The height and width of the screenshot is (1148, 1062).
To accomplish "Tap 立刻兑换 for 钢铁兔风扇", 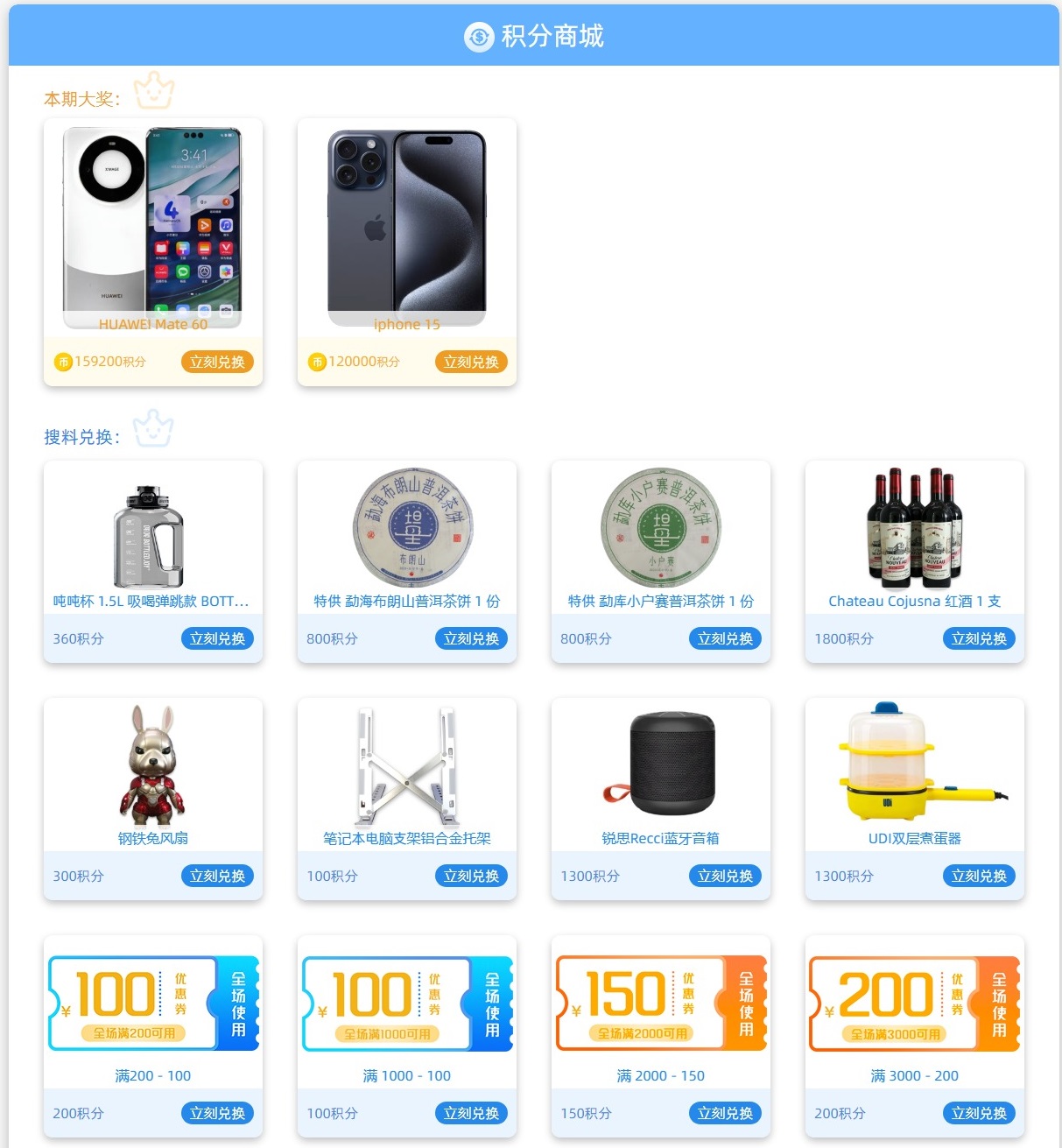I will (217, 876).
